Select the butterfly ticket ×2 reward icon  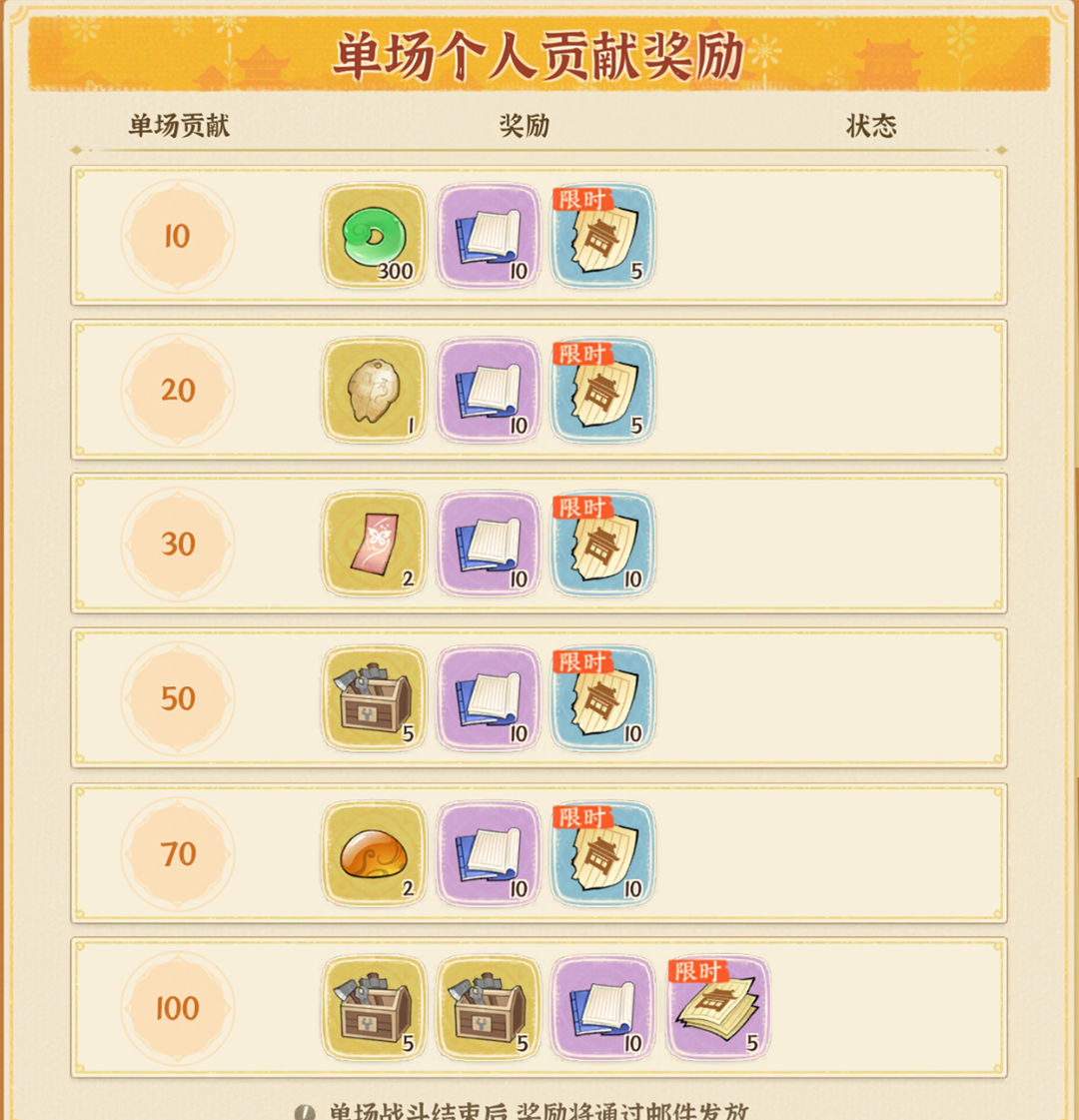pos(372,545)
